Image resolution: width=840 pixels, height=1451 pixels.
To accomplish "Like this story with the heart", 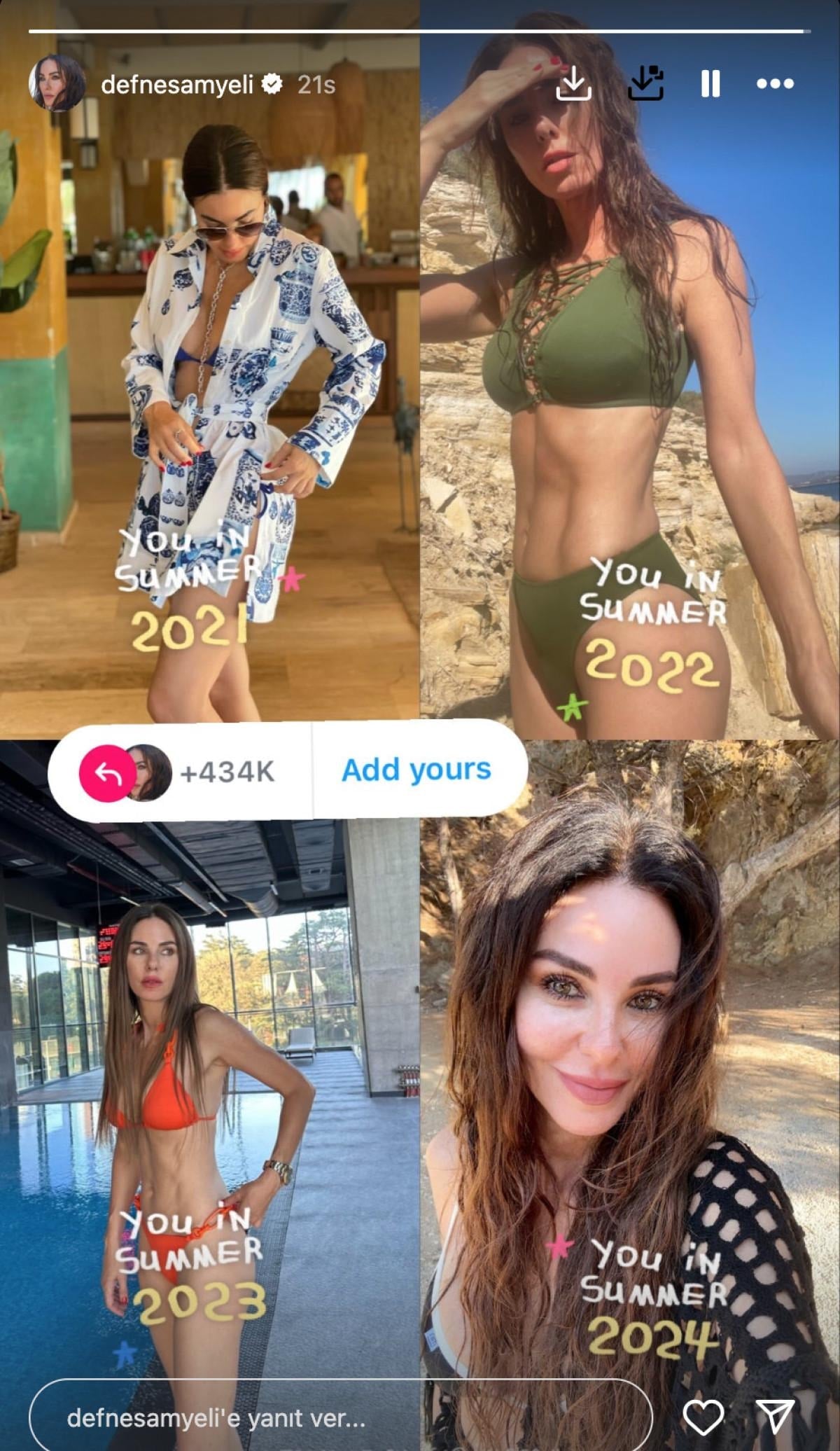I will pos(703,1417).
